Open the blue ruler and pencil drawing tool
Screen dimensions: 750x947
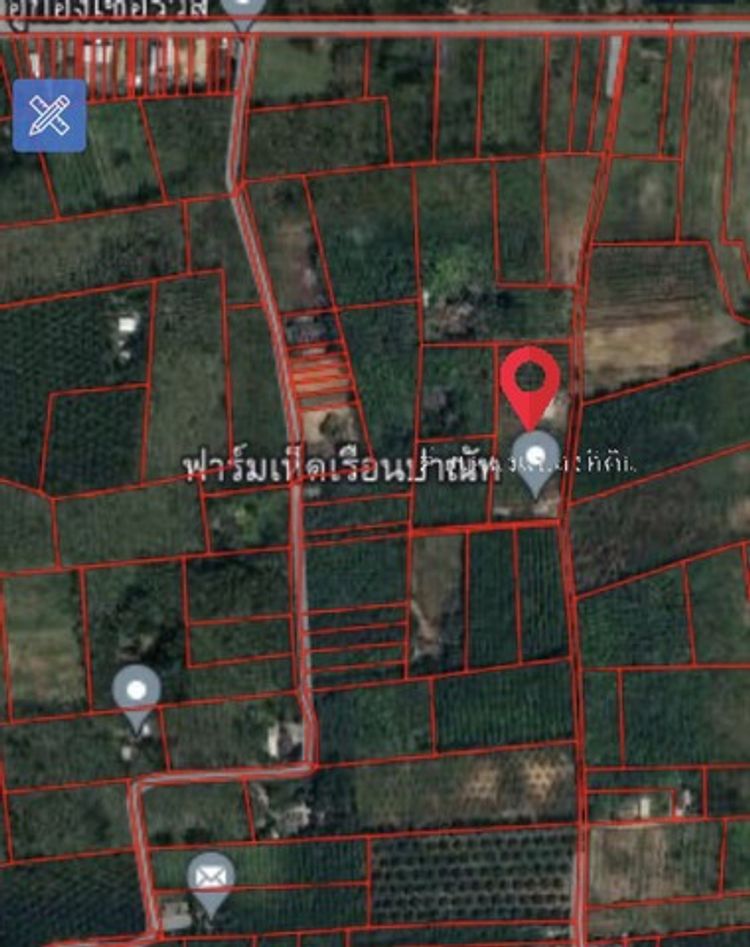[x=49, y=115]
